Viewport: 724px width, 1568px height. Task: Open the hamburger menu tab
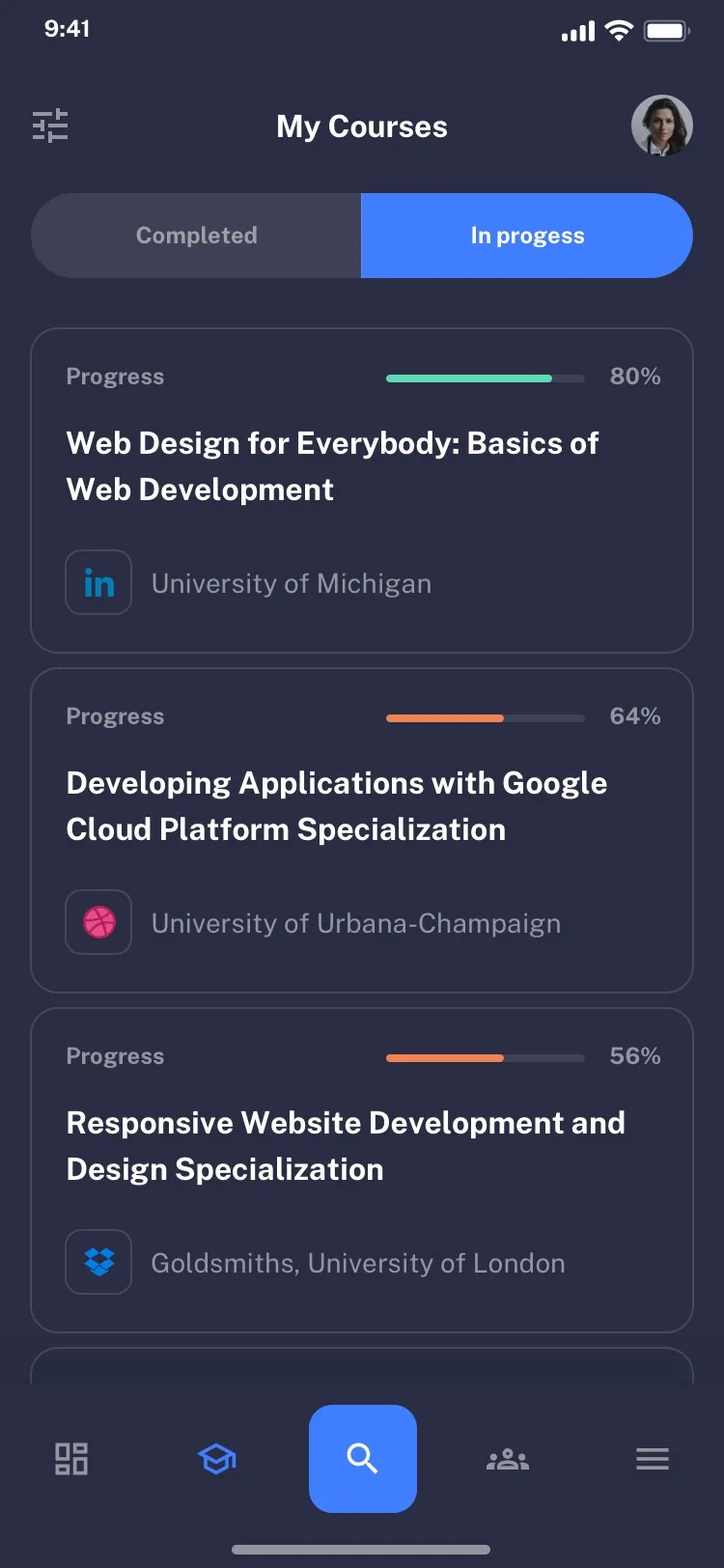pyautogui.click(x=653, y=1458)
